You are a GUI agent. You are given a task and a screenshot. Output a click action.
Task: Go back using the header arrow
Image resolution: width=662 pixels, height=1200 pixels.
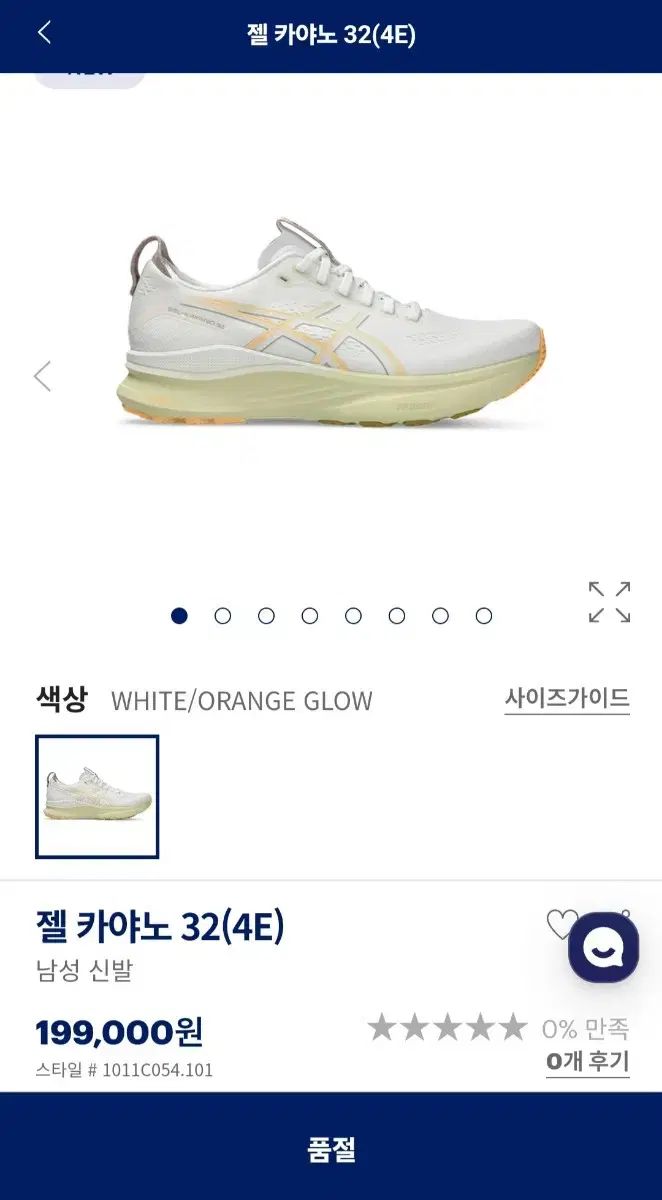click(x=44, y=33)
